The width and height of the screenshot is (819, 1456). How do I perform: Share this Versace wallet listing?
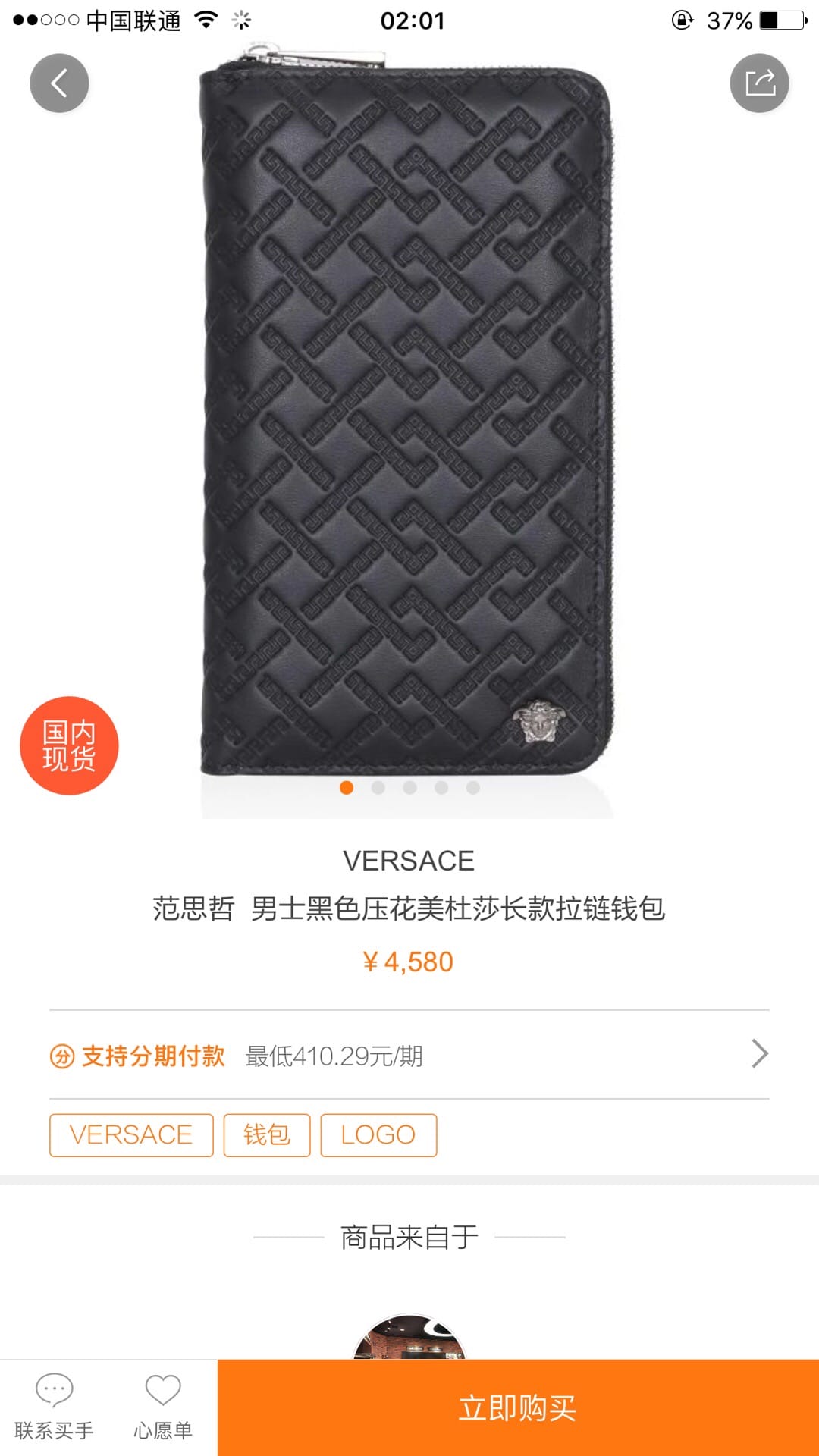(x=759, y=83)
